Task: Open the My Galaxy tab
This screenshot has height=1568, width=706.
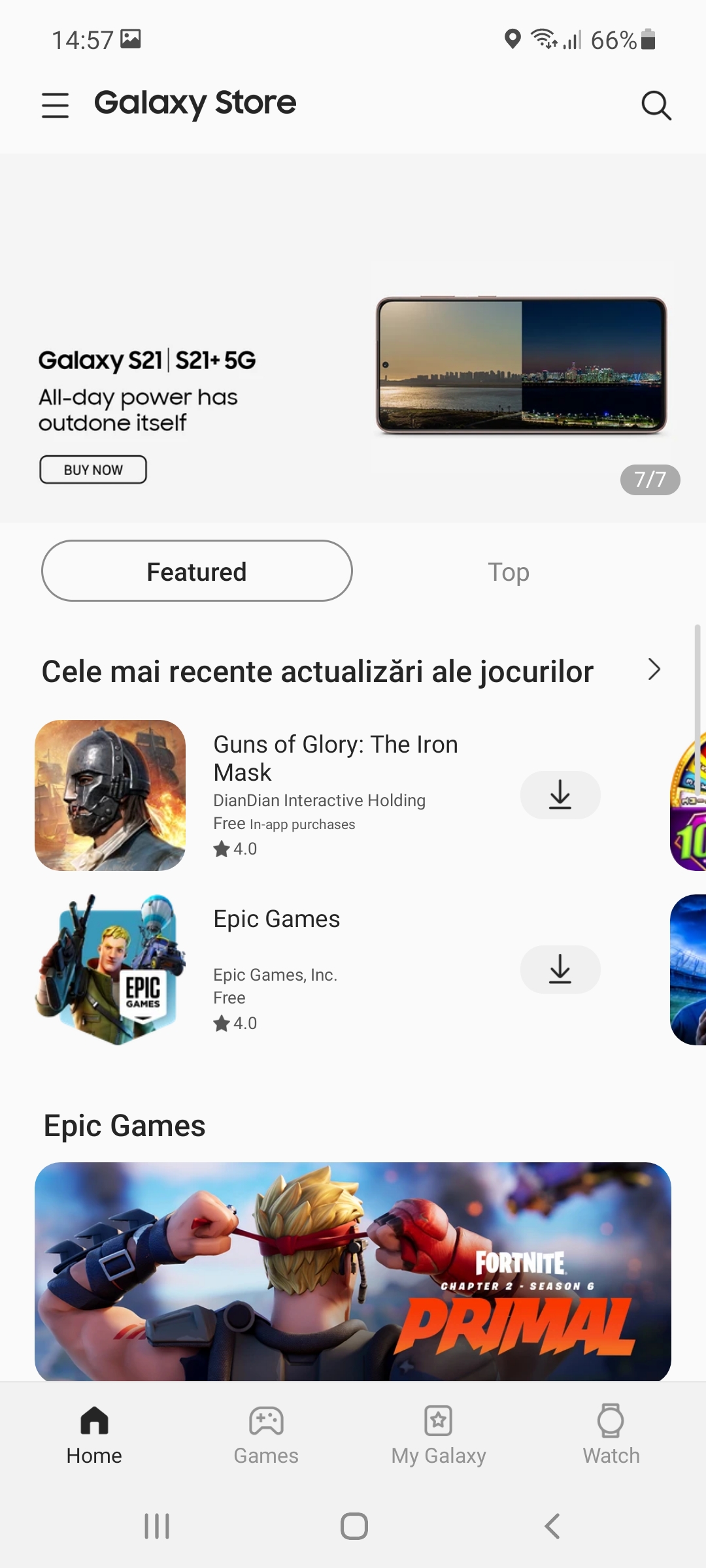Action: 439,1435
